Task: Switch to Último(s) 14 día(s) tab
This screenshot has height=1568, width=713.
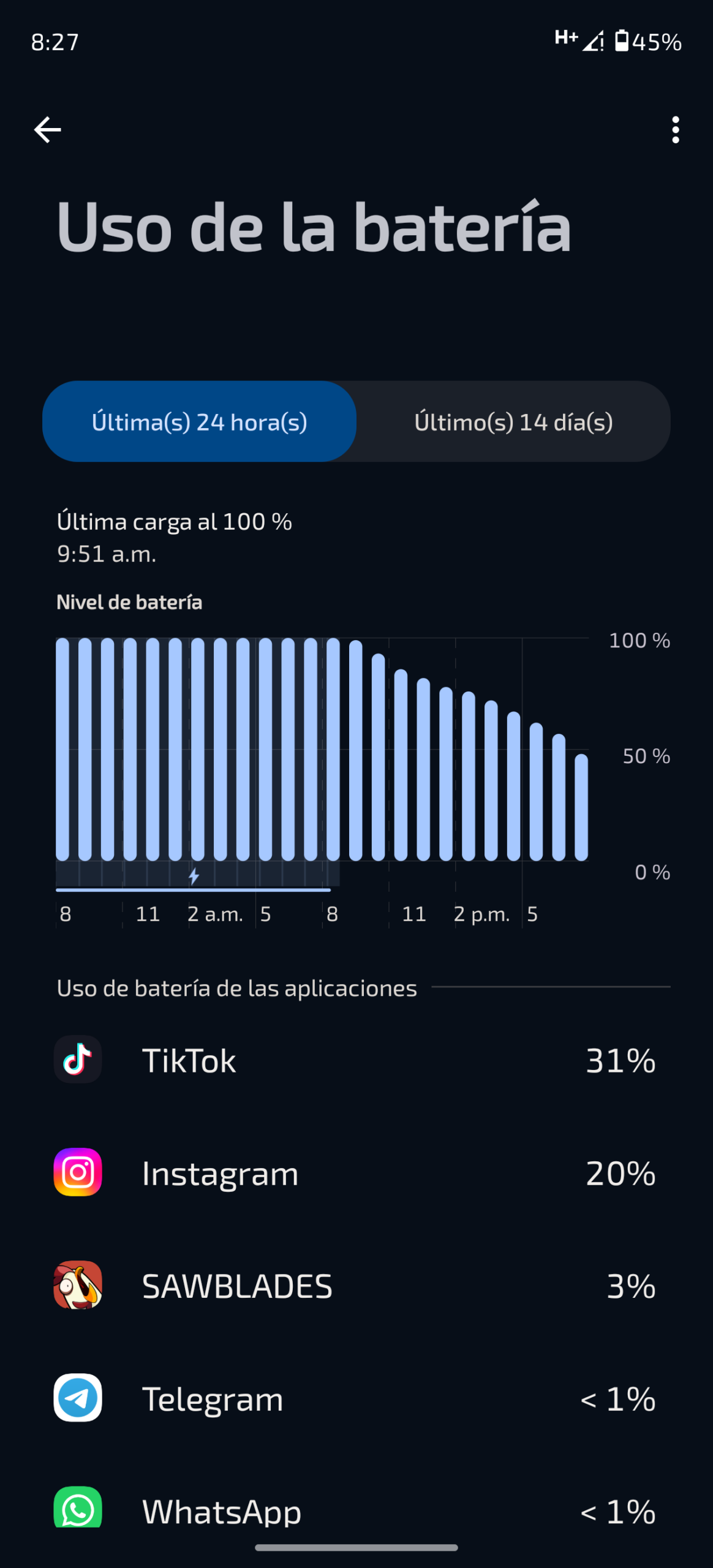Action: 513,421
